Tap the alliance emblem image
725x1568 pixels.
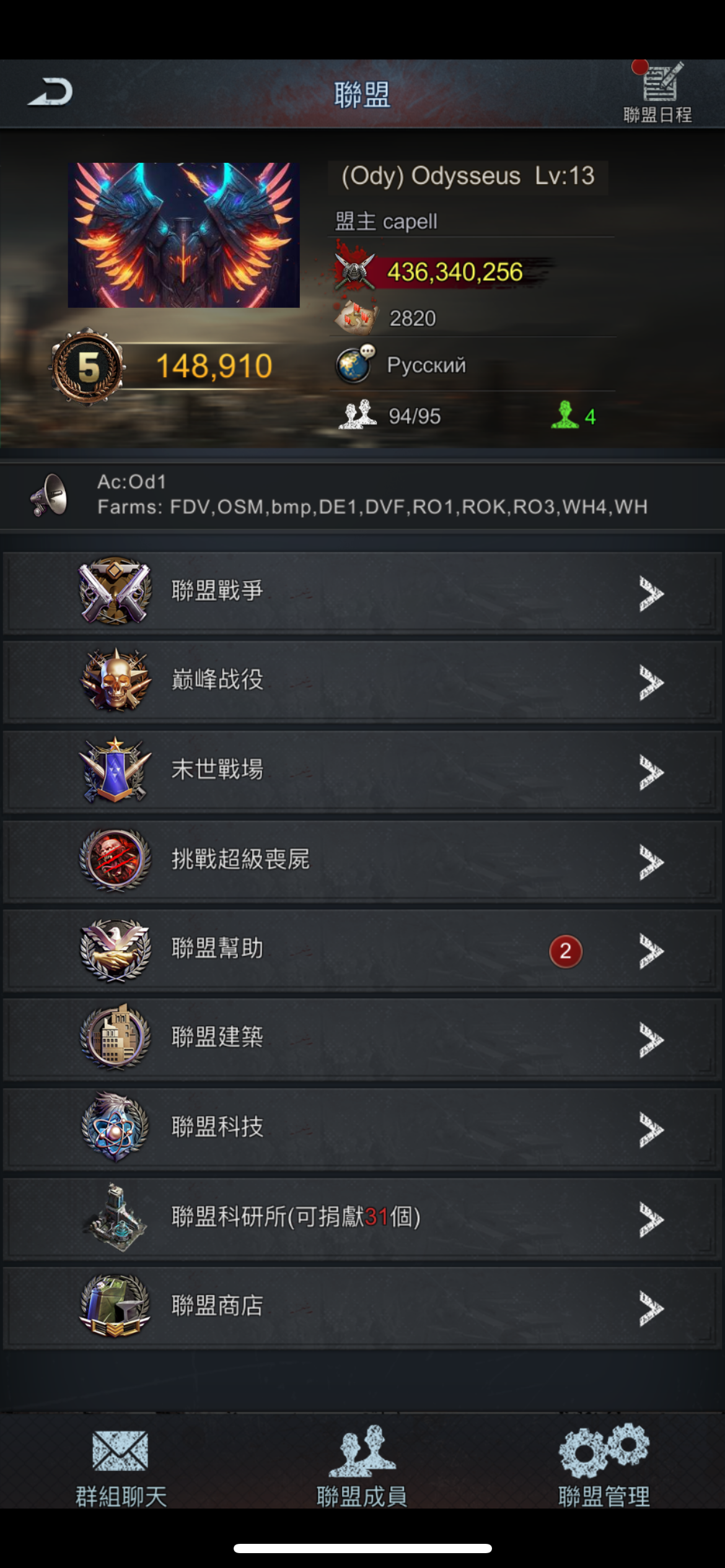coord(183,235)
